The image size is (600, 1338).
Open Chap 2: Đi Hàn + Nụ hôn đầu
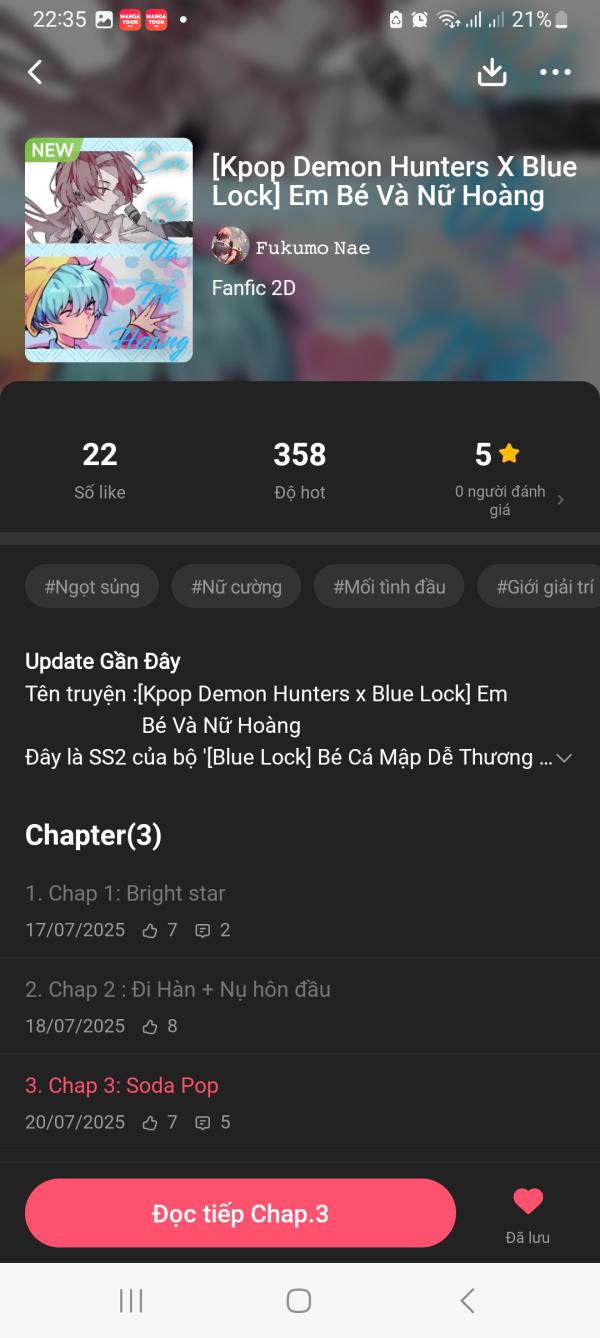pos(178,989)
